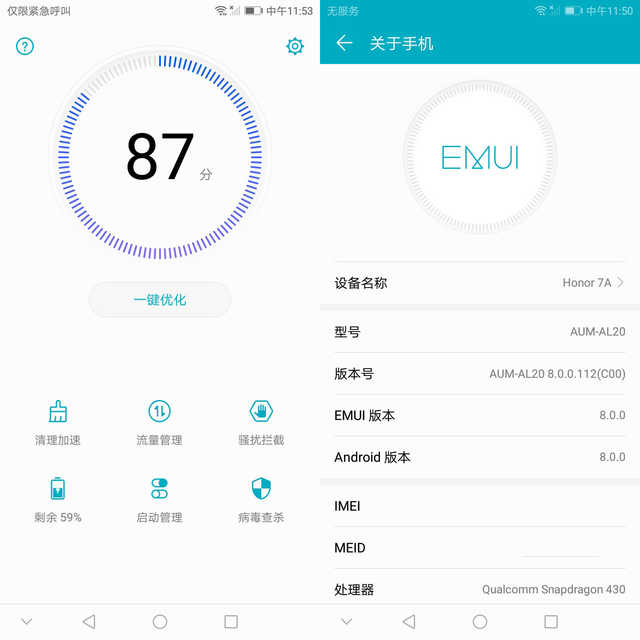Open 启动管理 startup manager
Screen dimensions: 640x640
pyautogui.click(x=159, y=499)
